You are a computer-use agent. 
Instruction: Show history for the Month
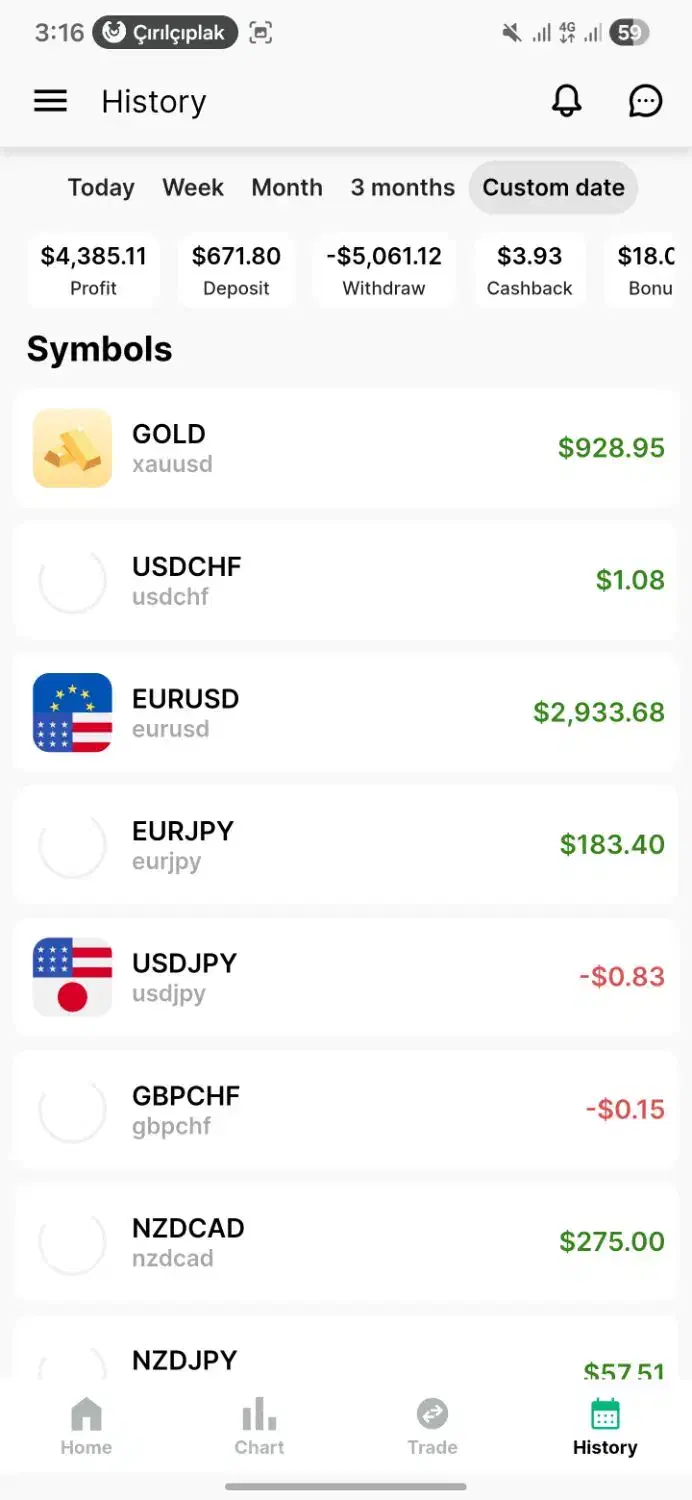(287, 188)
